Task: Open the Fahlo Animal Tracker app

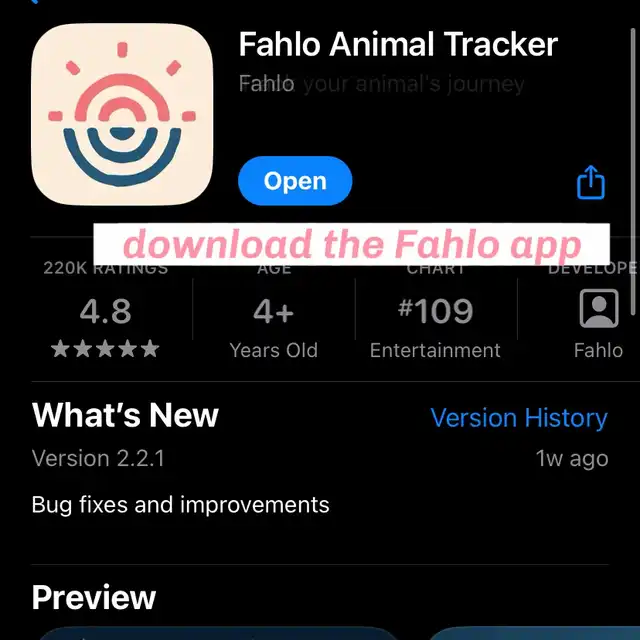Action: pos(295,181)
